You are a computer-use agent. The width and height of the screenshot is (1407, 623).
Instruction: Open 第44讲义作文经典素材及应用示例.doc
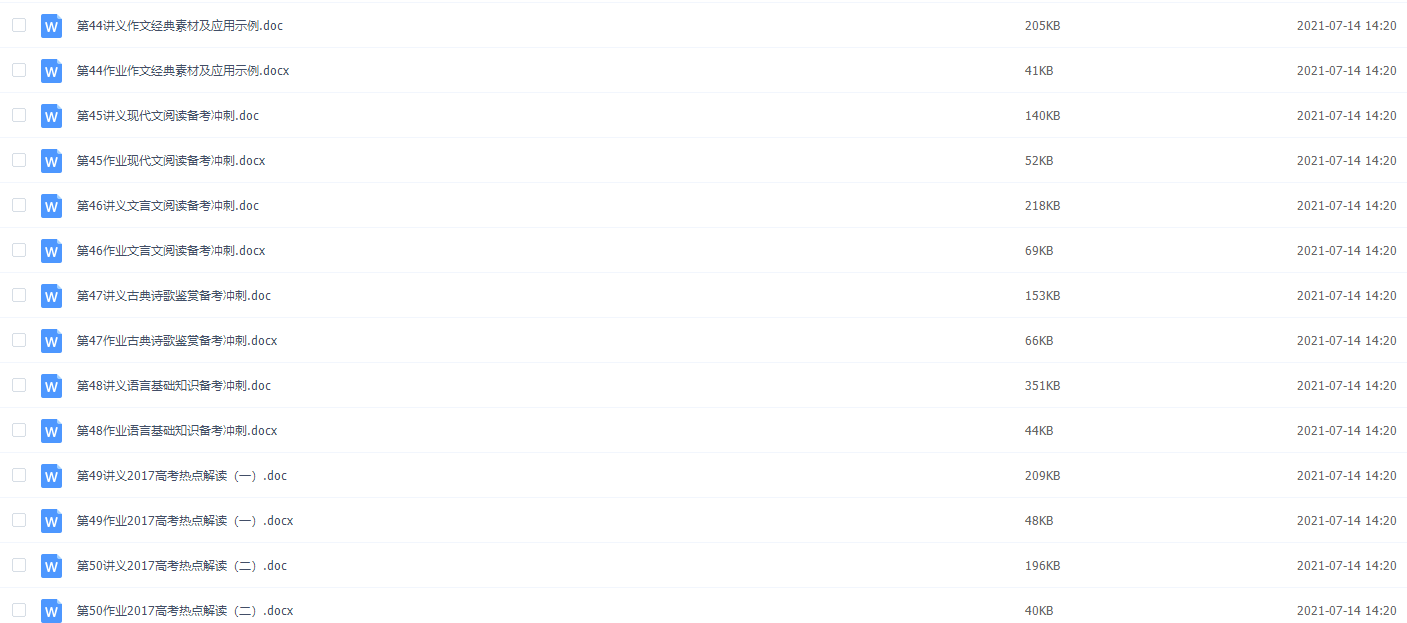(179, 26)
